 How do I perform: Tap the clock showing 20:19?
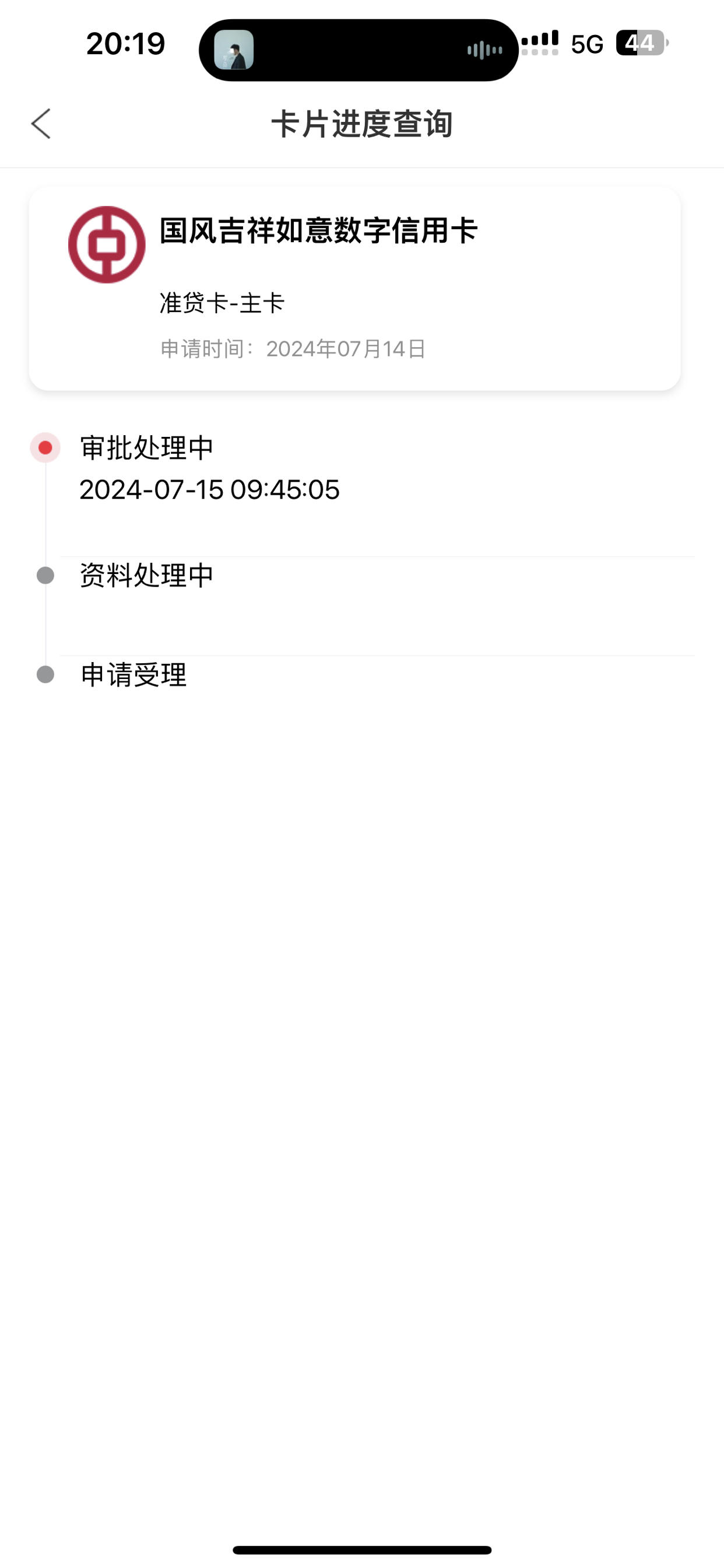[125, 43]
